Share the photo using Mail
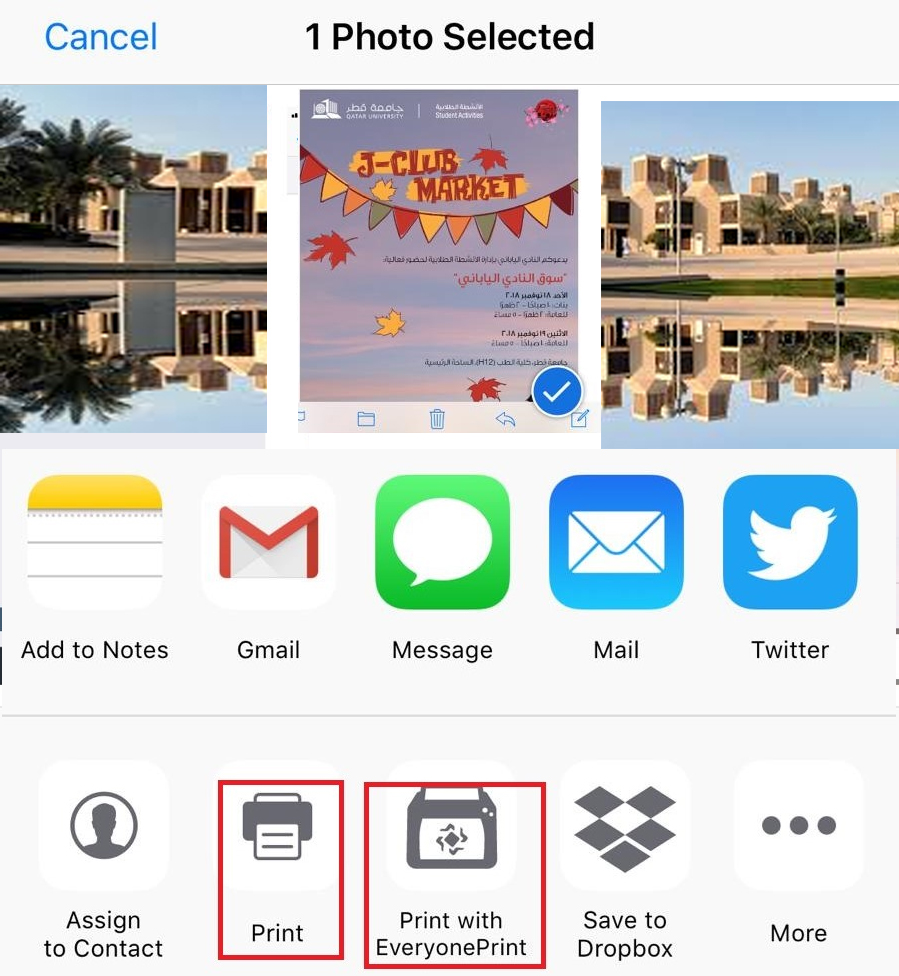 (x=616, y=543)
